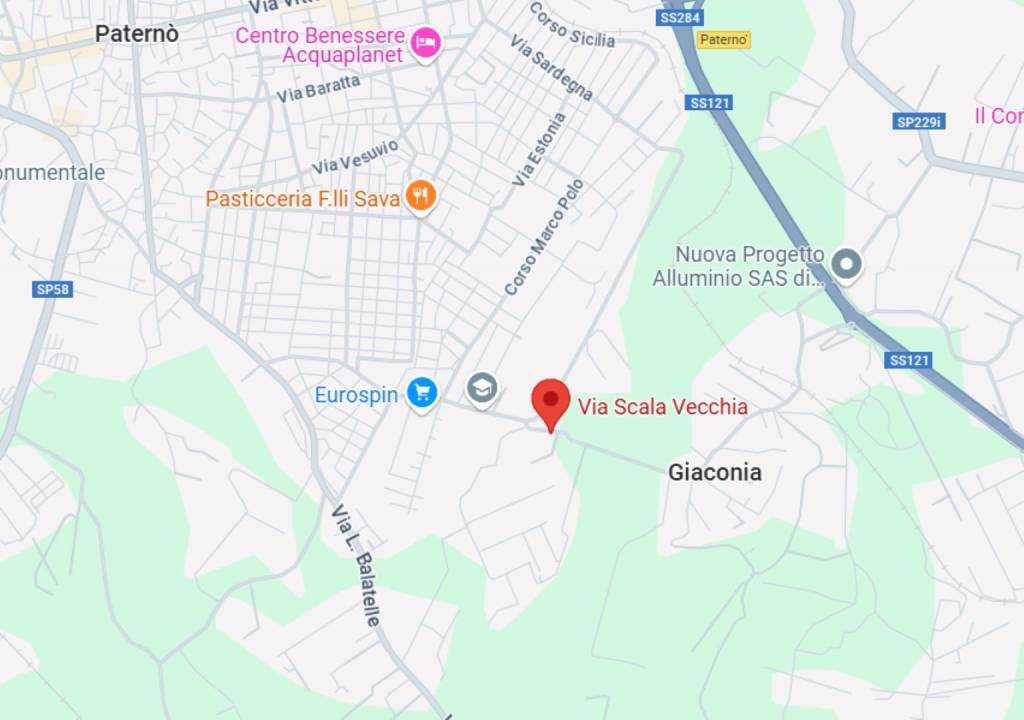1024x720 pixels.
Task: Open the Nuova Progetto Alluminio SAS marker
Action: pos(848,264)
